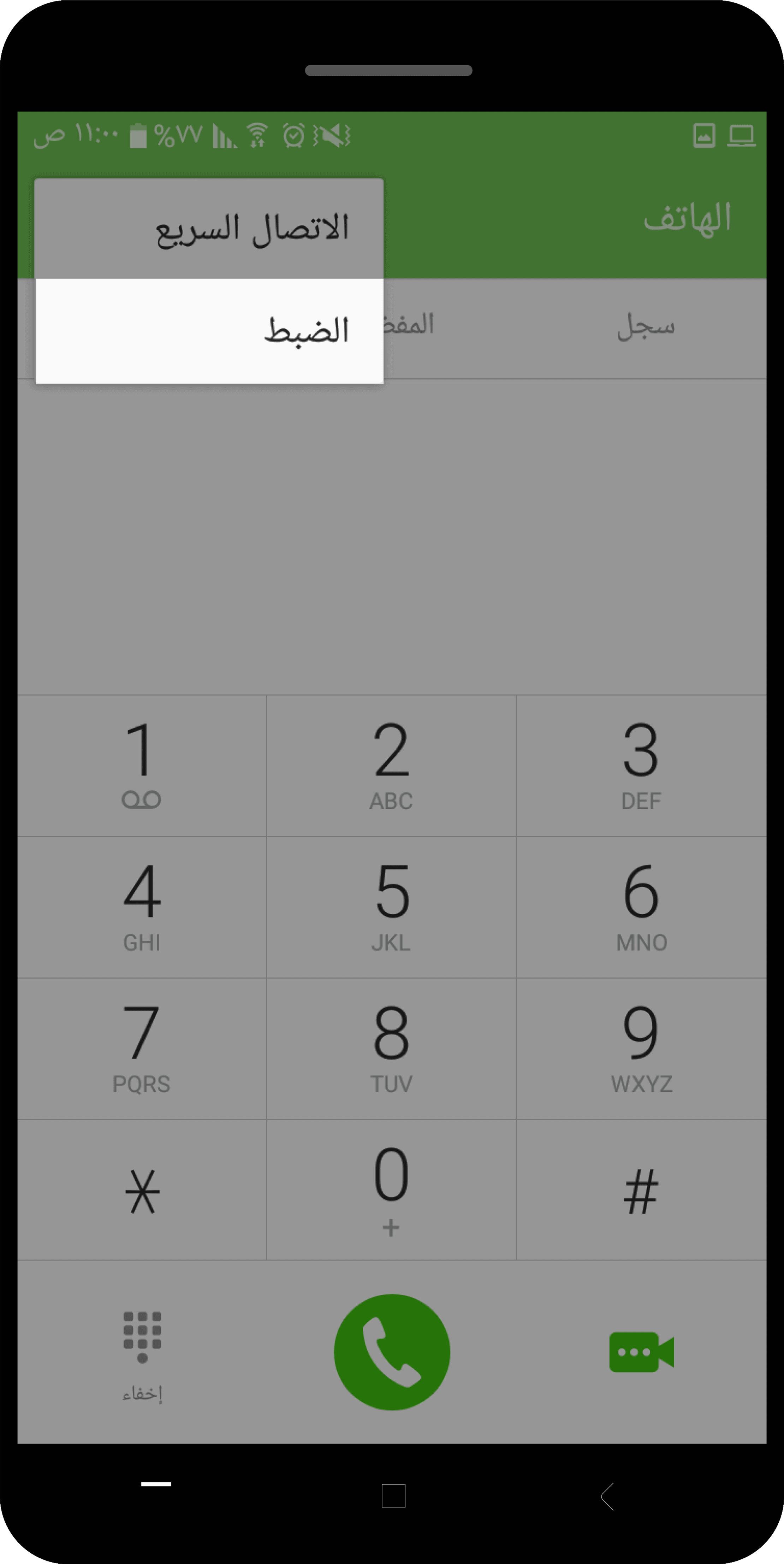Tap the star key
This screenshot has height=1564, width=784.
(141, 1190)
